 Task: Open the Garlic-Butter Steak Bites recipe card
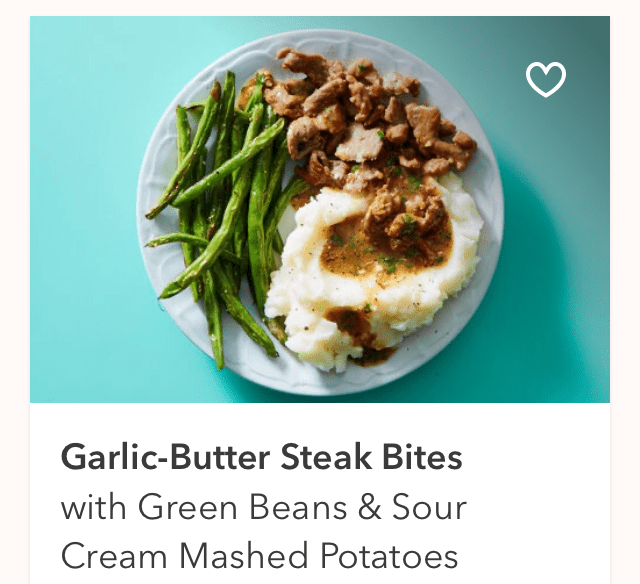click(x=262, y=458)
